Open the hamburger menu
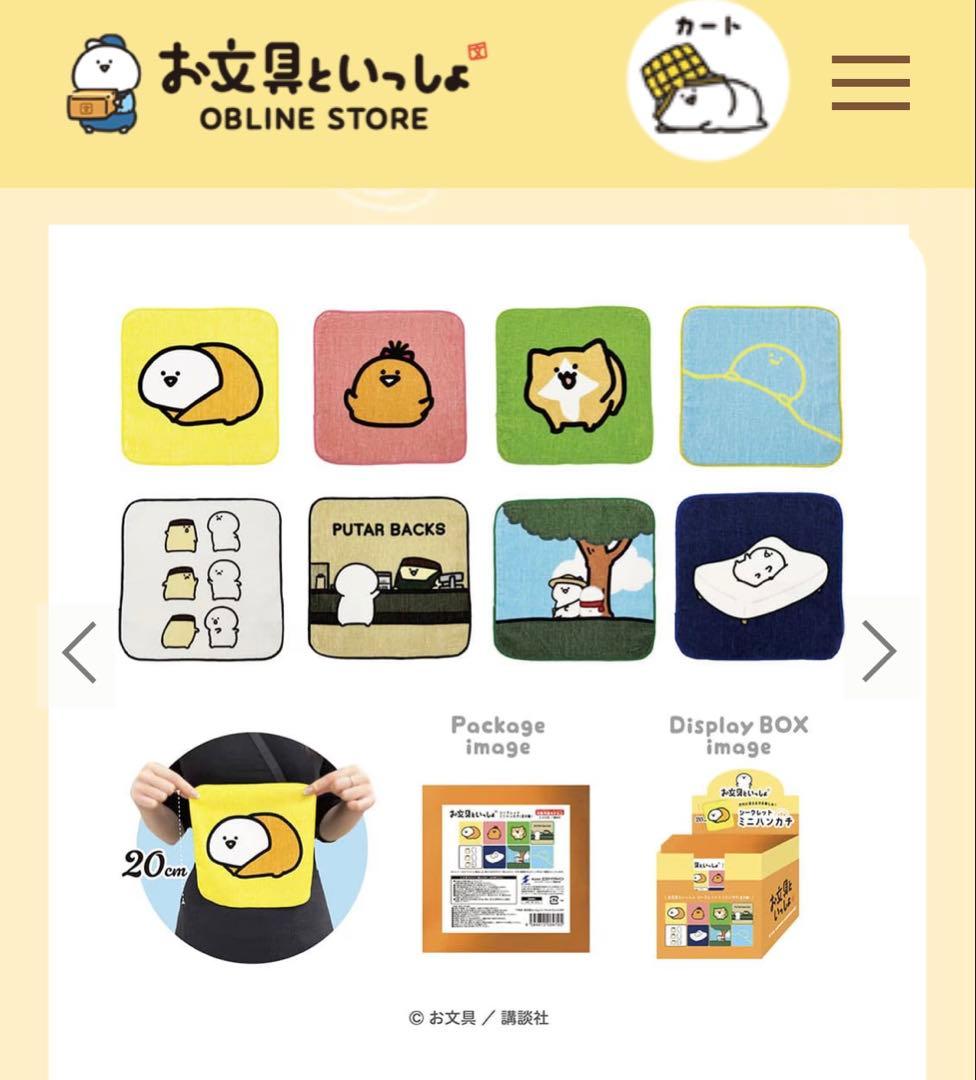 click(x=870, y=83)
